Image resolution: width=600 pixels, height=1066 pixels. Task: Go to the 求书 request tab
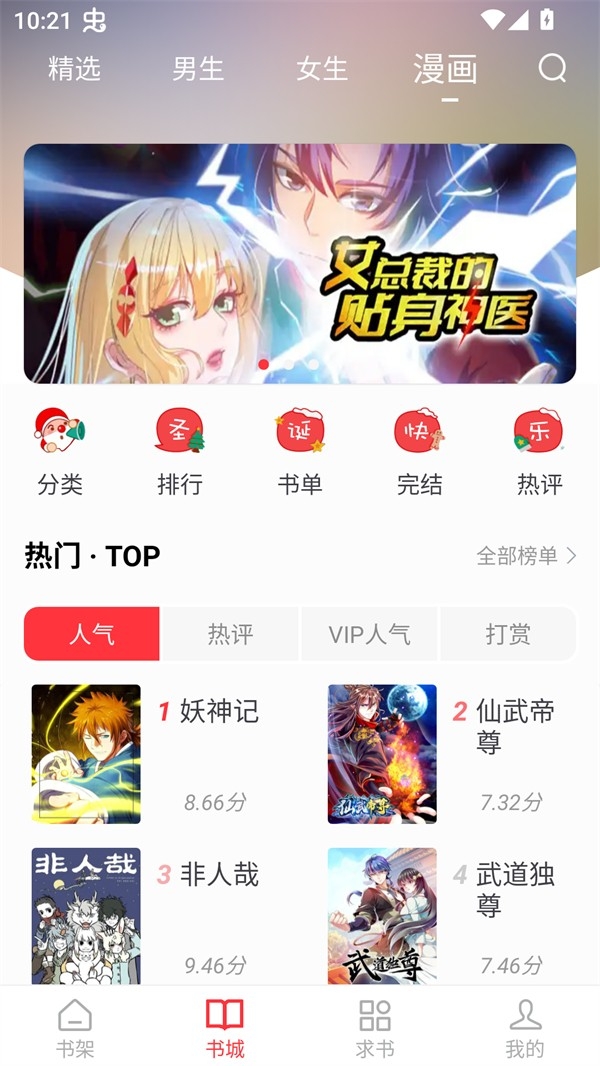[x=375, y=1028]
